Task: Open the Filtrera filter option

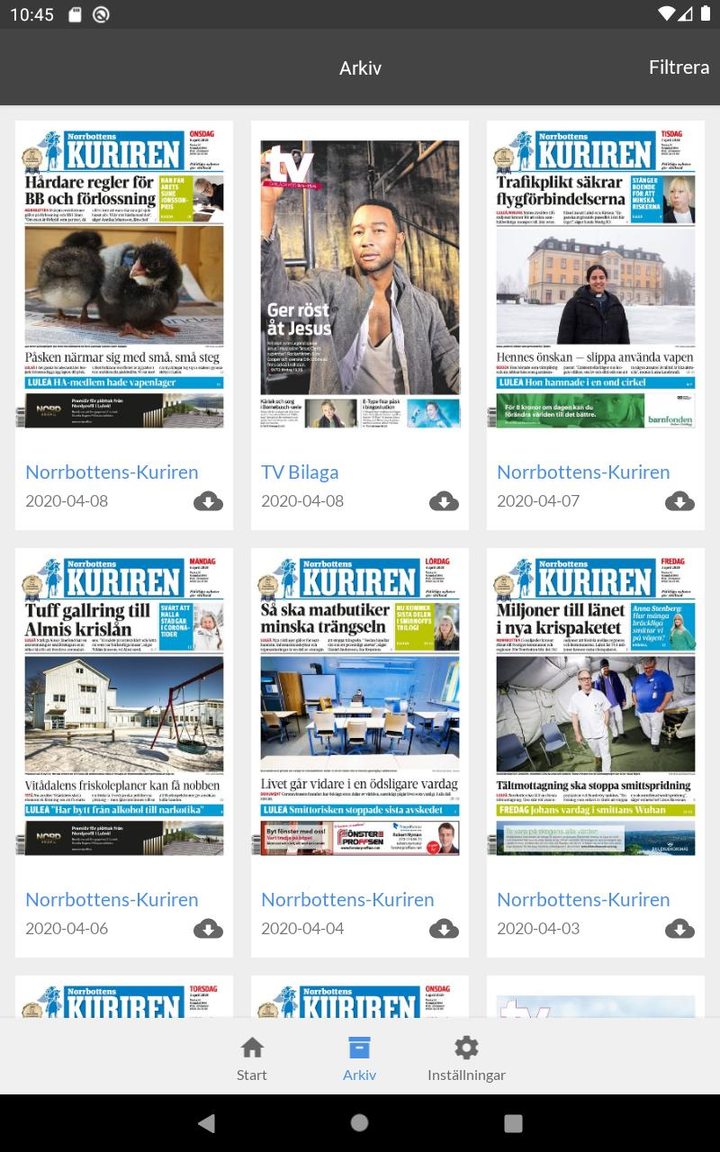Action: [x=678, y=68]
